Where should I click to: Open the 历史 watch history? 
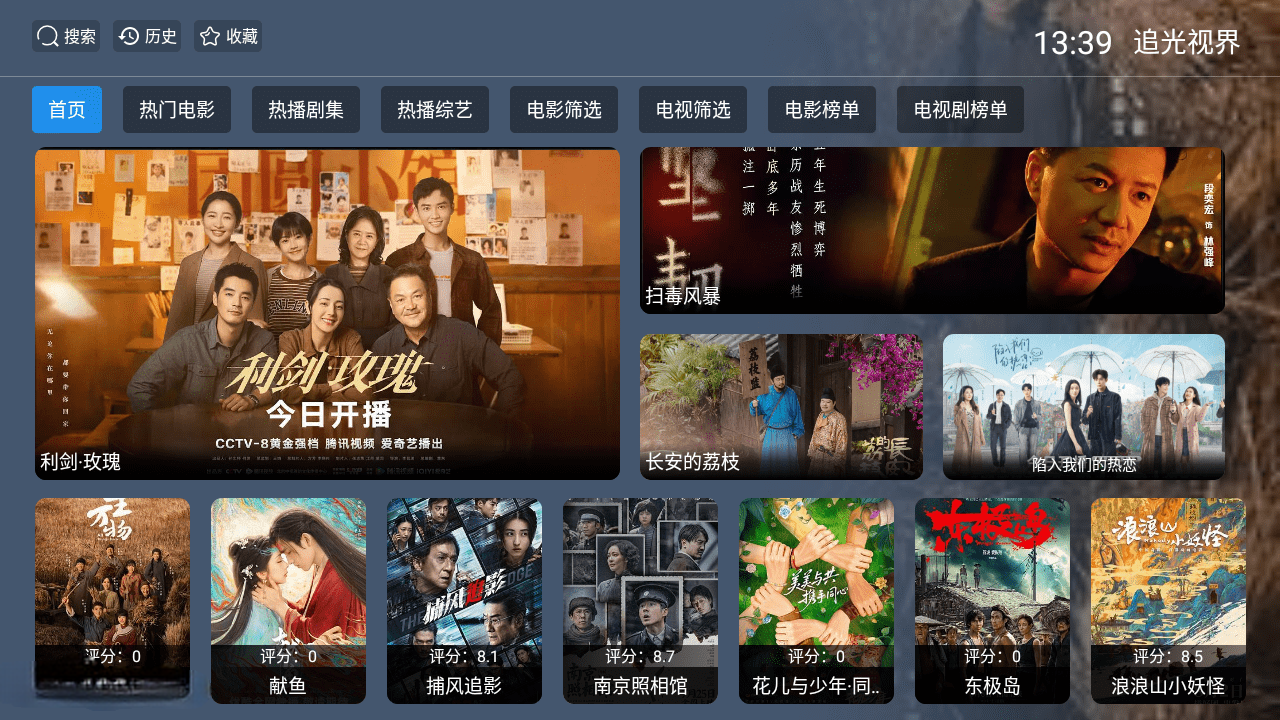(x=148, y=37)
